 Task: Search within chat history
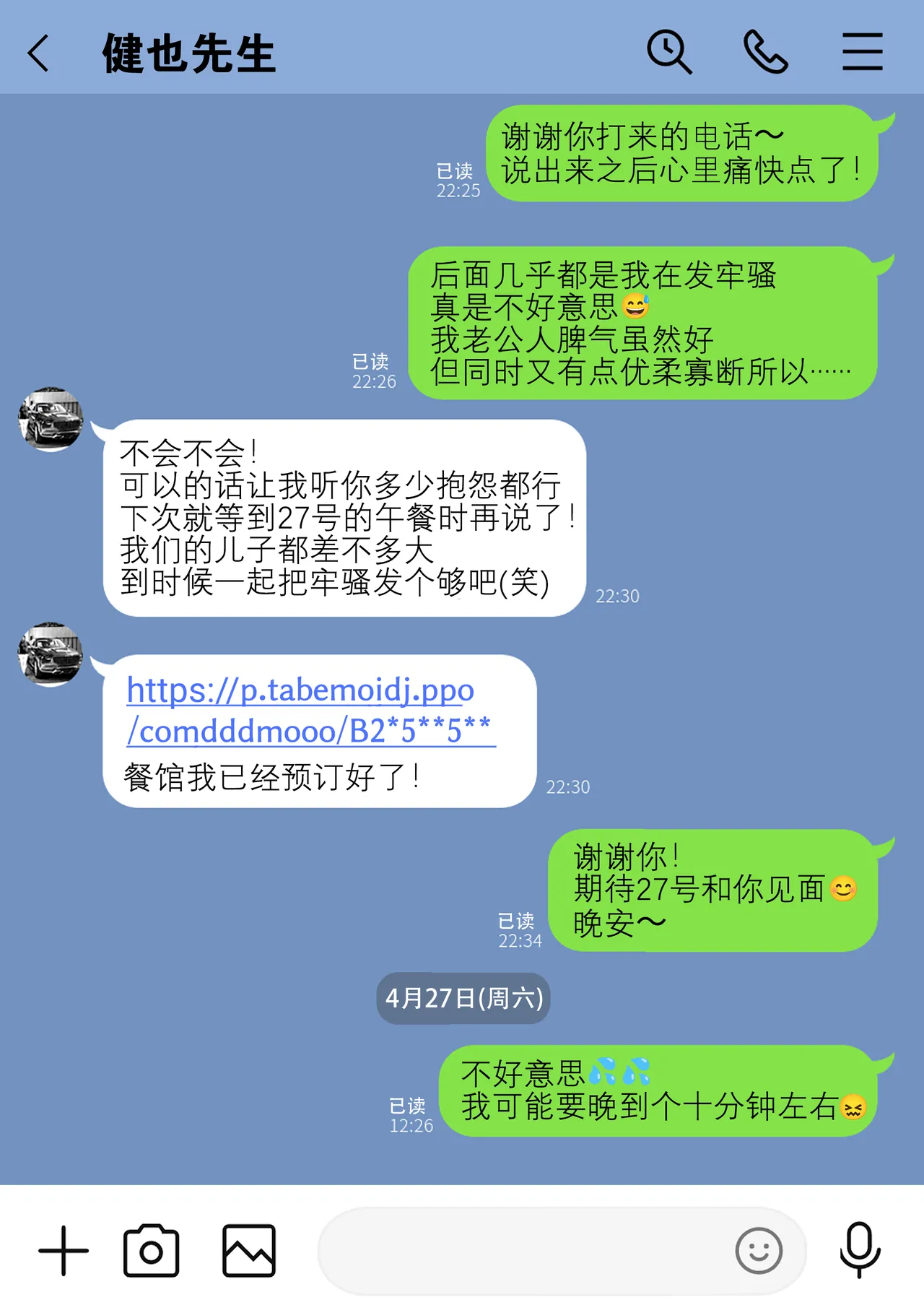(669, 52)
